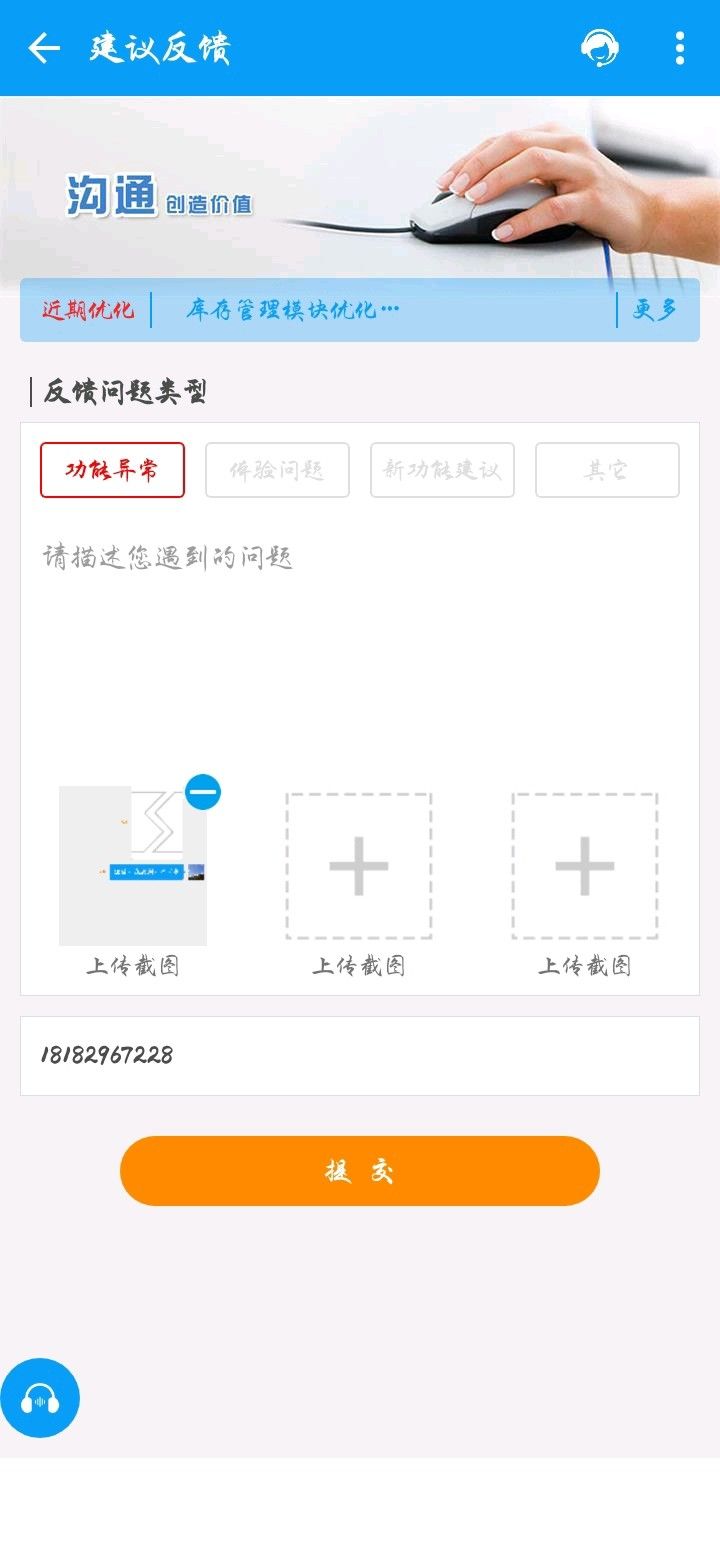Select the 功能异常 feedback type

click(112, 470)
